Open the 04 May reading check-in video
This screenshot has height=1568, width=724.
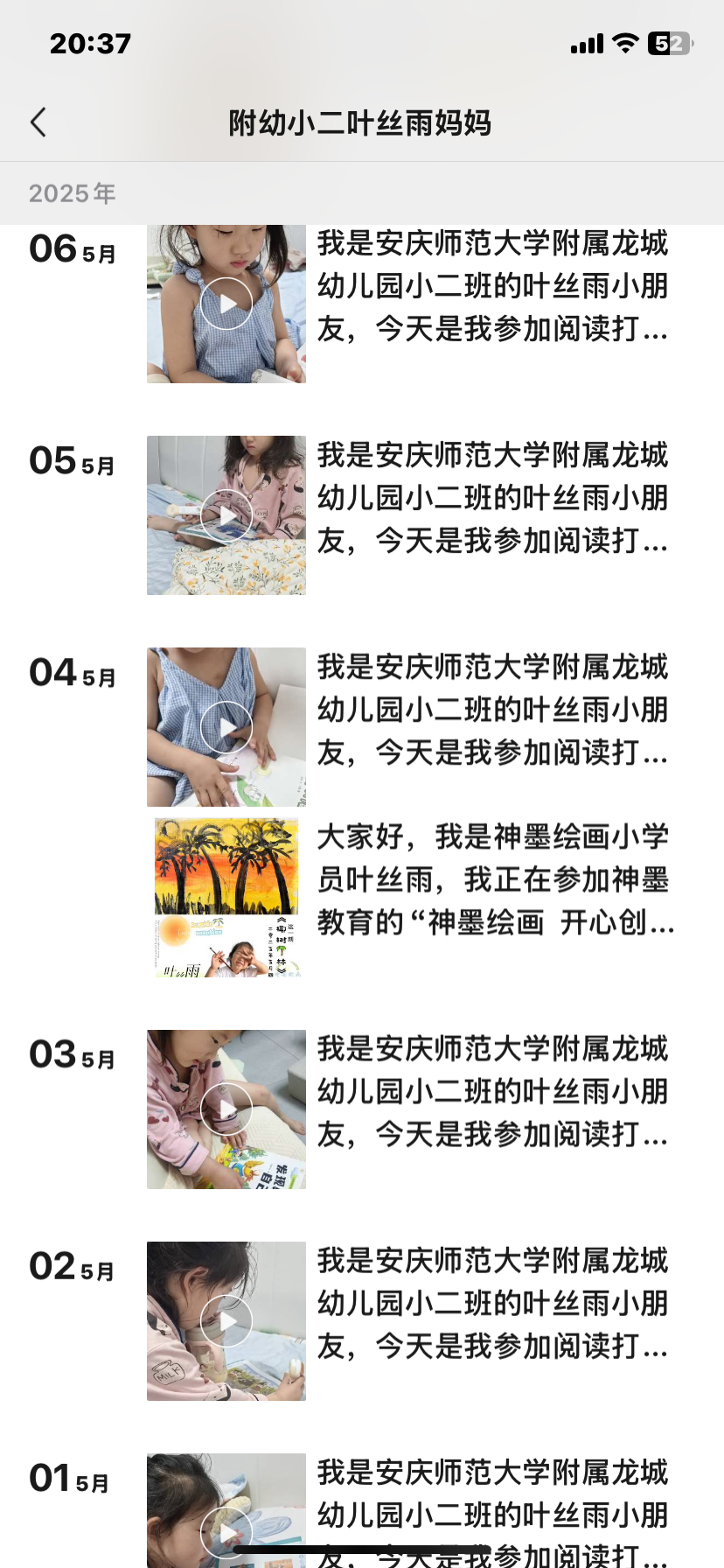226,727
